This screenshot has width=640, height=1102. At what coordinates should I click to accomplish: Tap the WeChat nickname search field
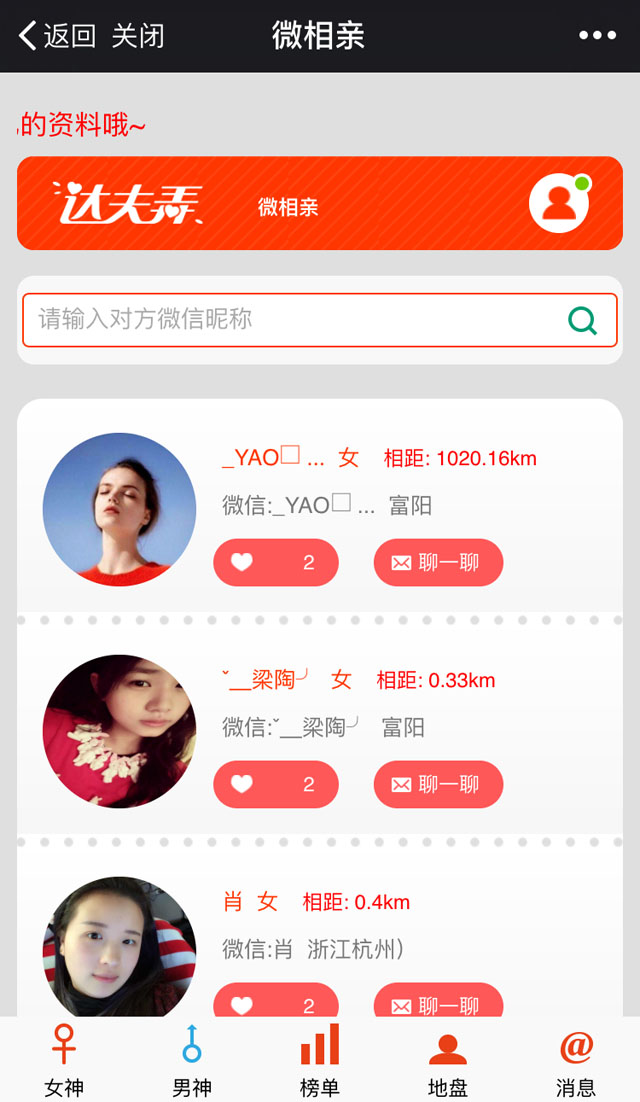pyautogui.click(x=290, y=320)
